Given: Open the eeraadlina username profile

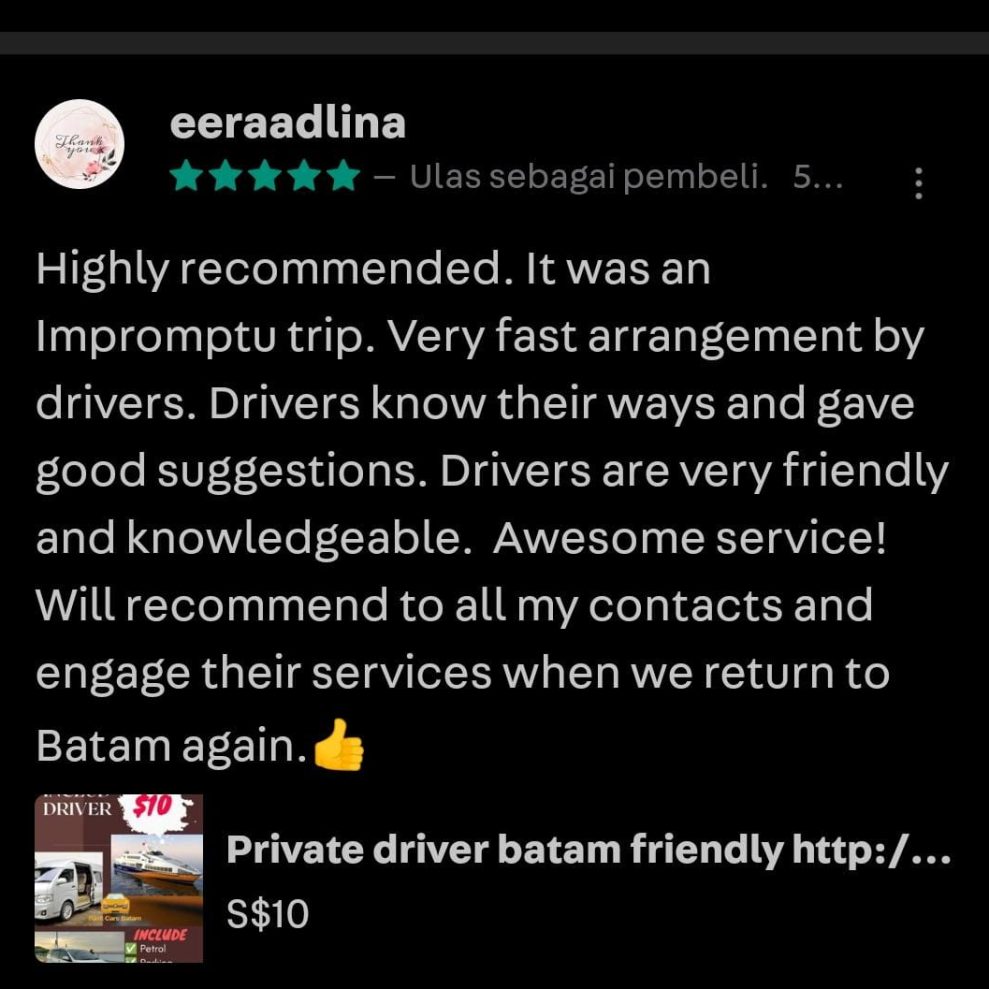Looking at the screenshot, I should [288, 124].
